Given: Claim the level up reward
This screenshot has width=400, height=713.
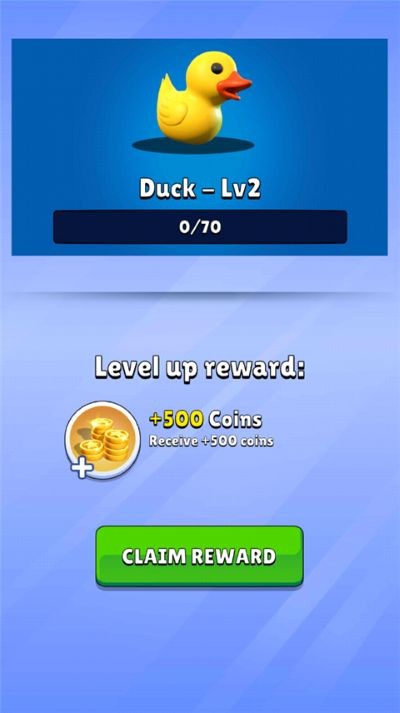Looking at the screenshot, I should pyautogui.click(x=199, y=556).
